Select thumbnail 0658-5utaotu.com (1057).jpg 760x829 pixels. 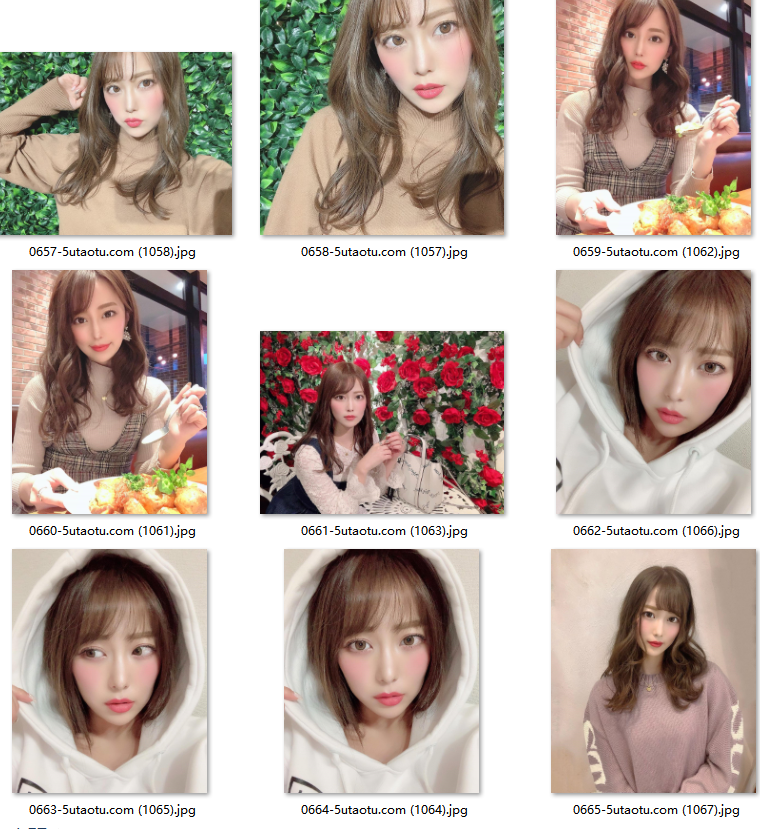point(383,117)
